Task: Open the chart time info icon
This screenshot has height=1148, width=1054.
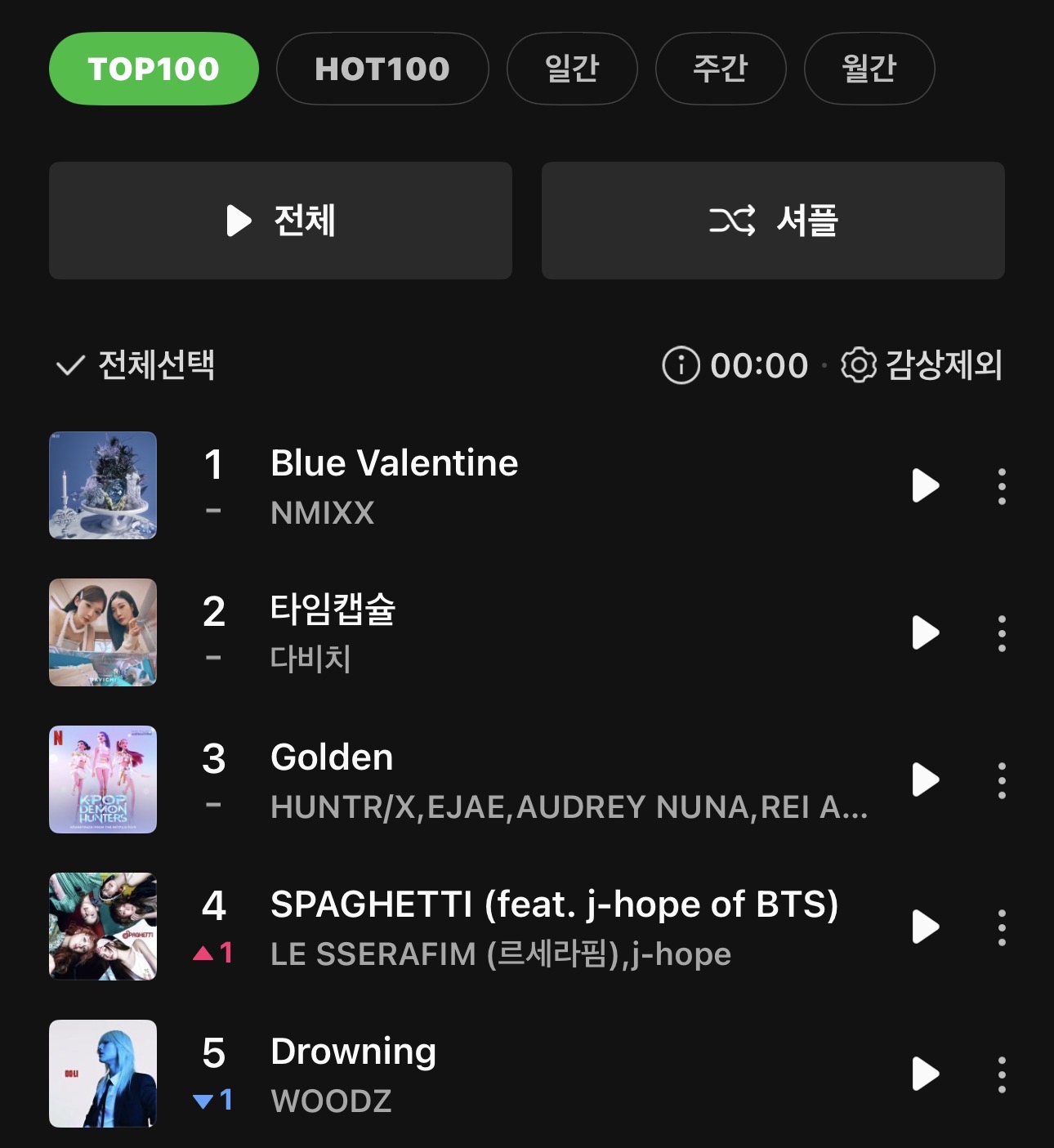Action: [x=681, y=364]
